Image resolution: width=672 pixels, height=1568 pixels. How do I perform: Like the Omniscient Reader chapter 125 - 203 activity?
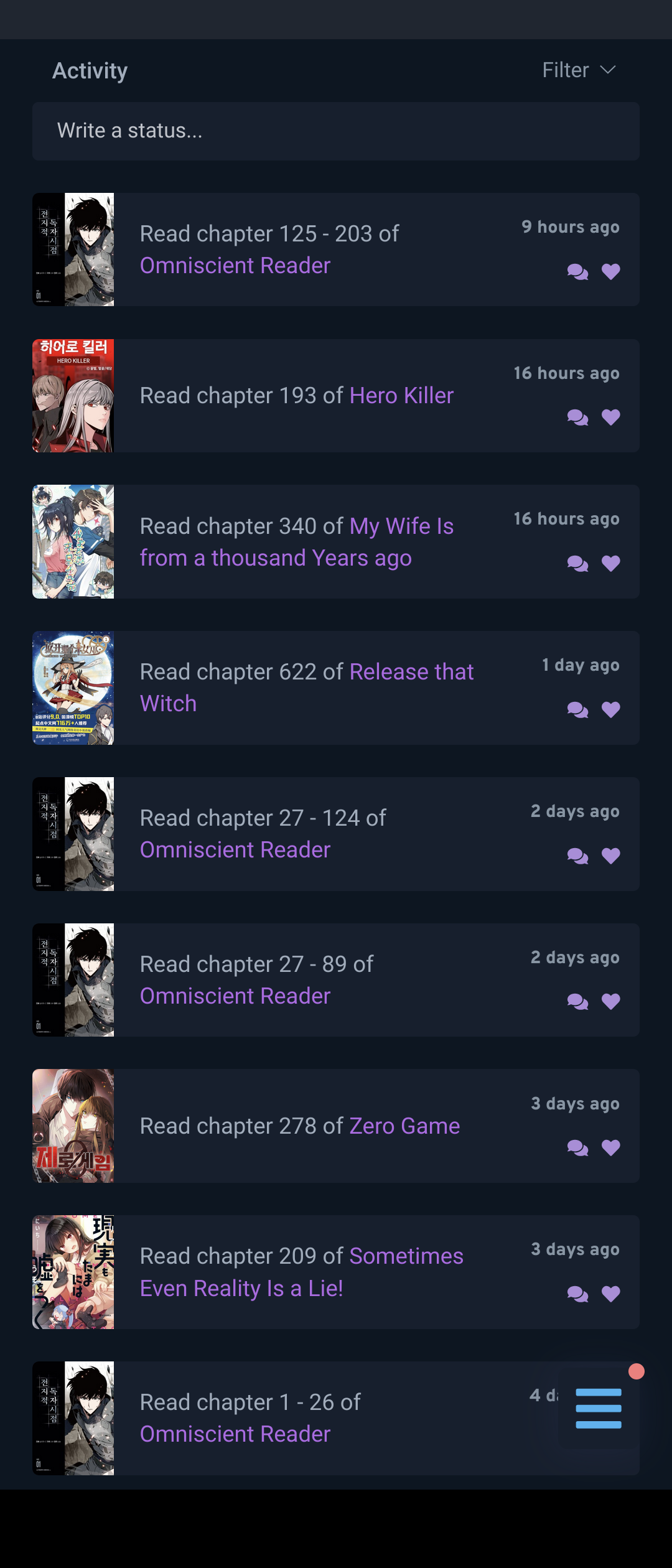(611, 272)
